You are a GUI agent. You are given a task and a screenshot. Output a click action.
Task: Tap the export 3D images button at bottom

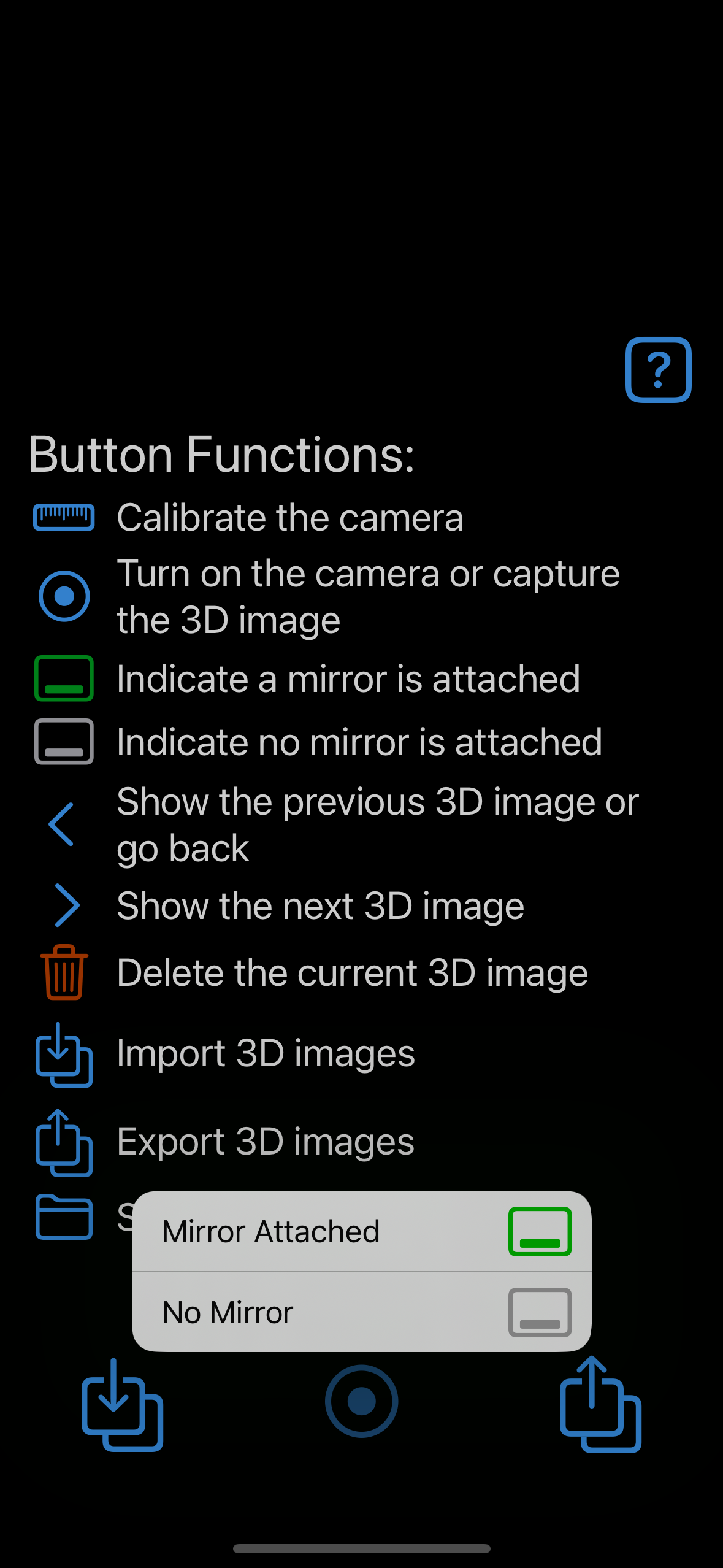click(x=600, y=1404)
